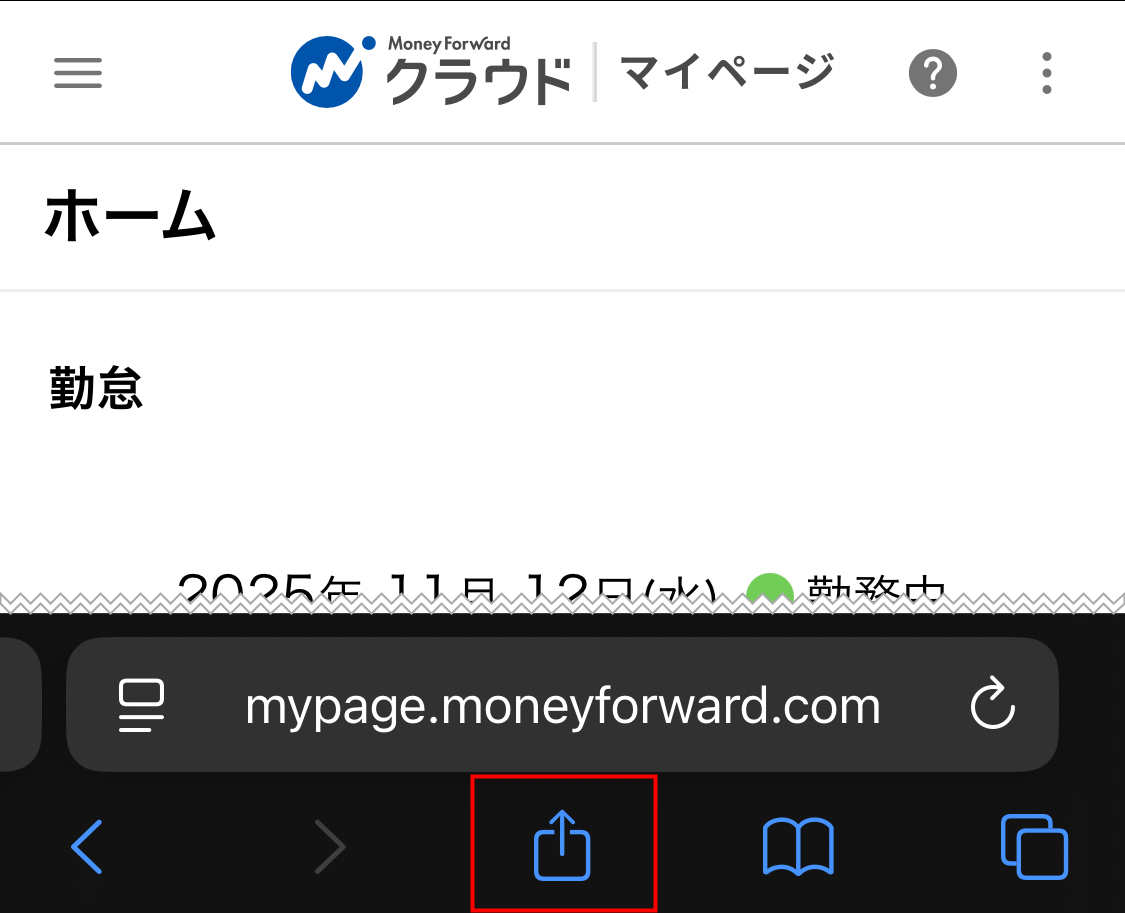Open Safari bookmarks
Viewport: 1125px width, 913px height.
(797, 846)
